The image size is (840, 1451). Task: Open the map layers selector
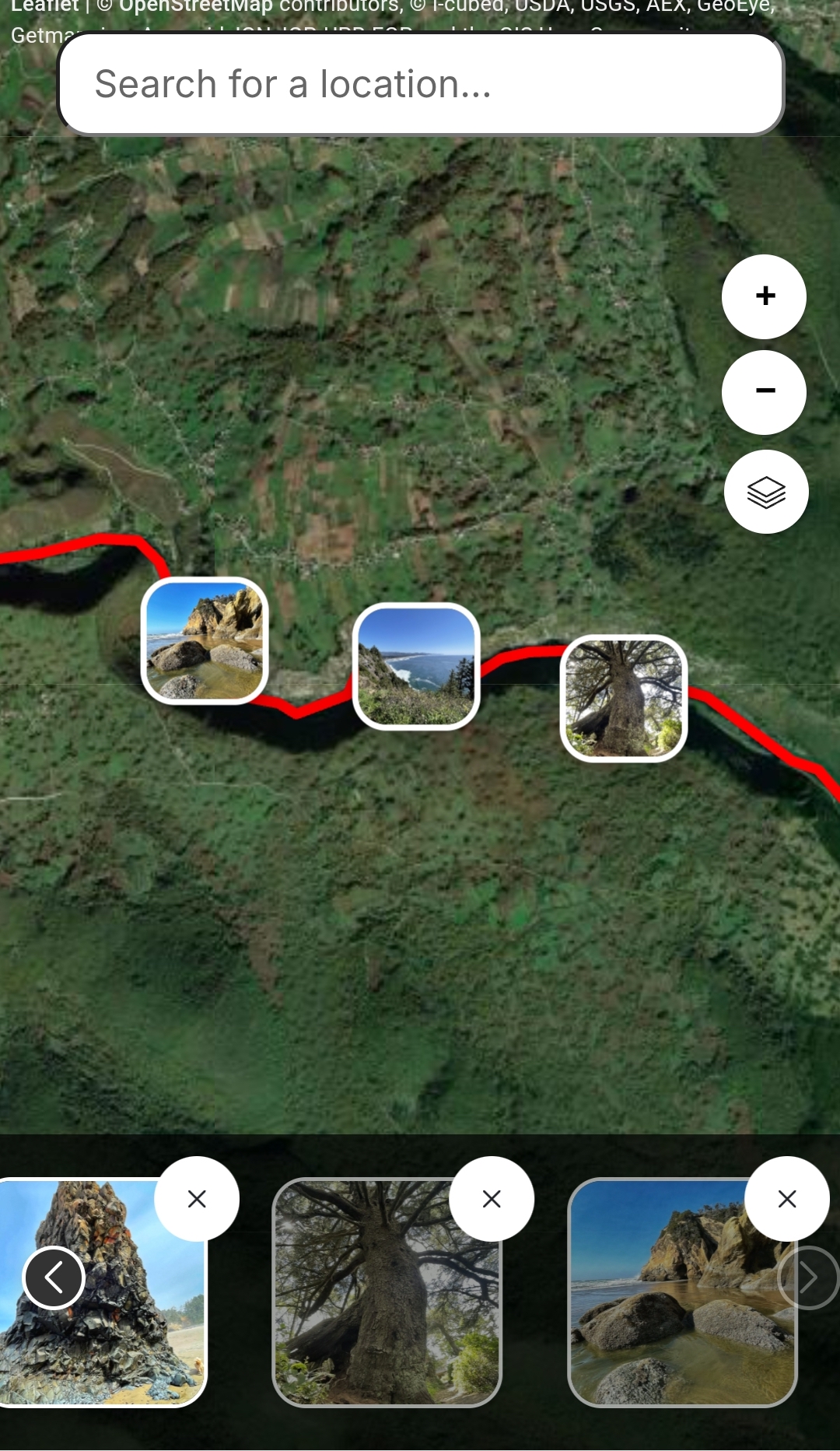(766, 492)
